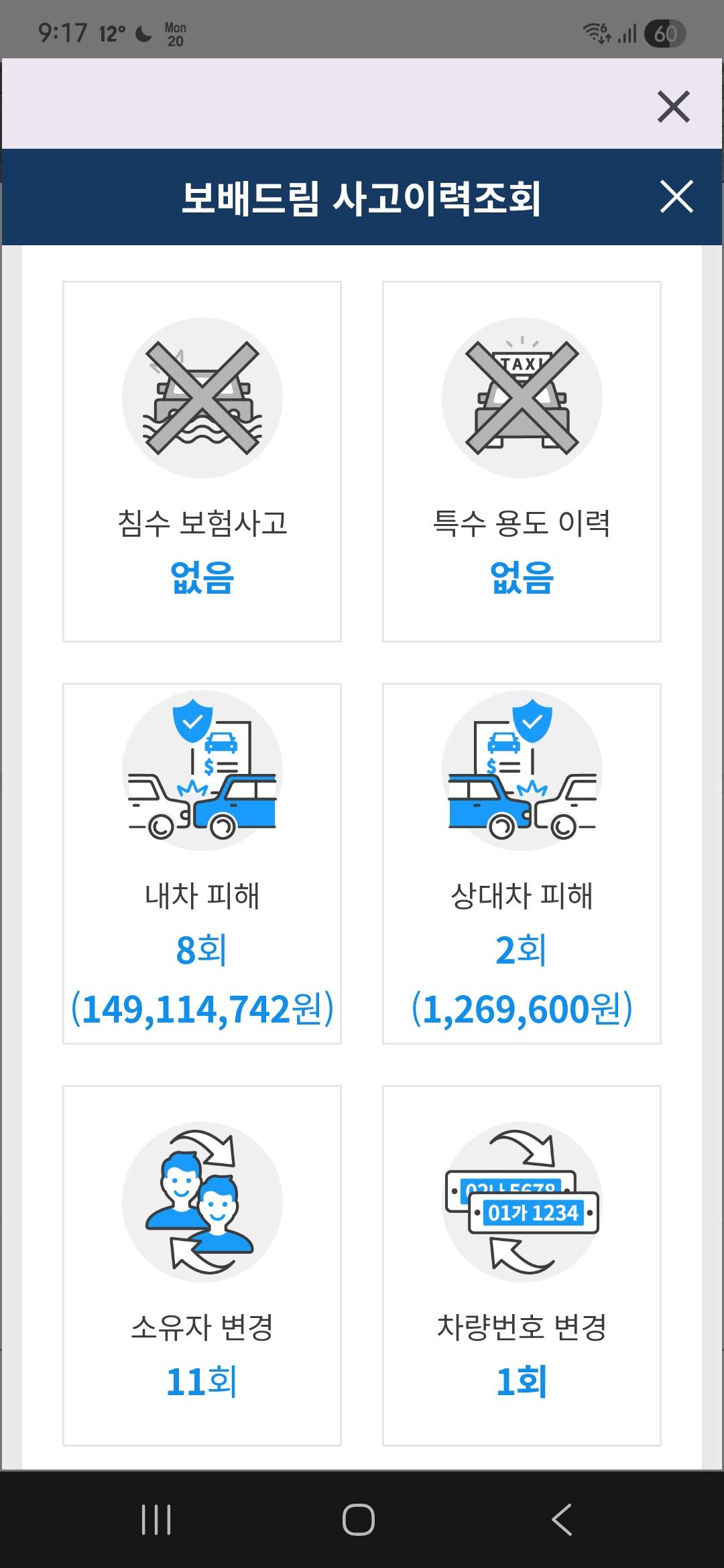
Task: Dismiss the top light purple banner
Action: coord(673,107)
